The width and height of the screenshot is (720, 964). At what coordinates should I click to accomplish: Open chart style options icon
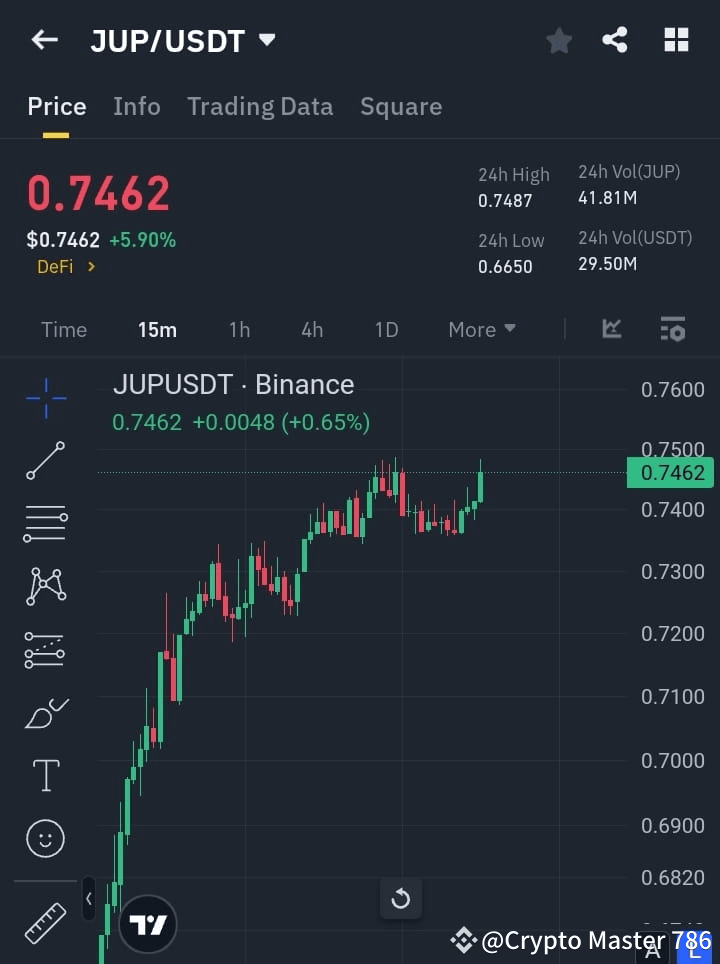pyautogui.click(x=610, y=329)
